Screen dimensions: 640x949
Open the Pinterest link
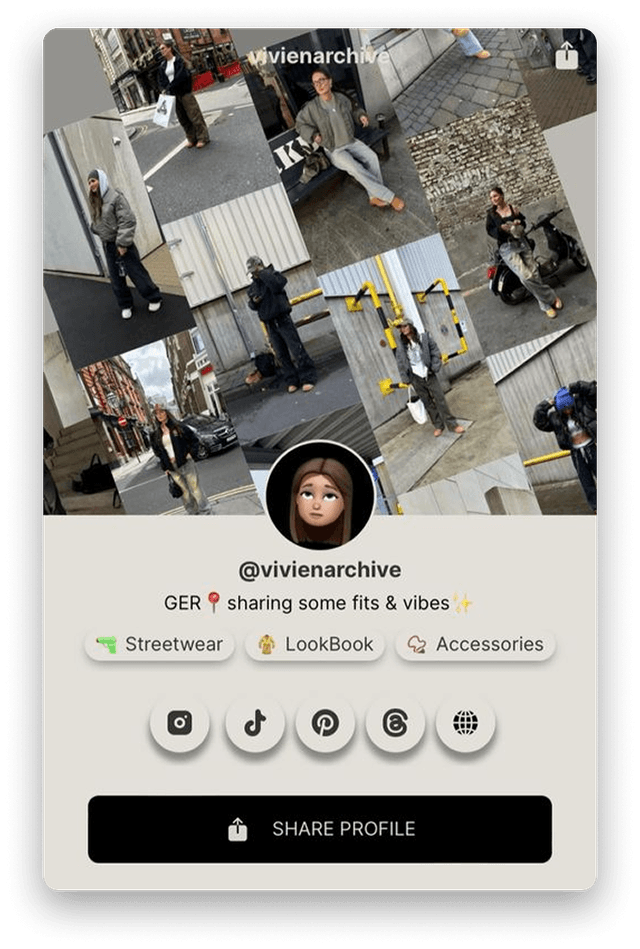325,724
